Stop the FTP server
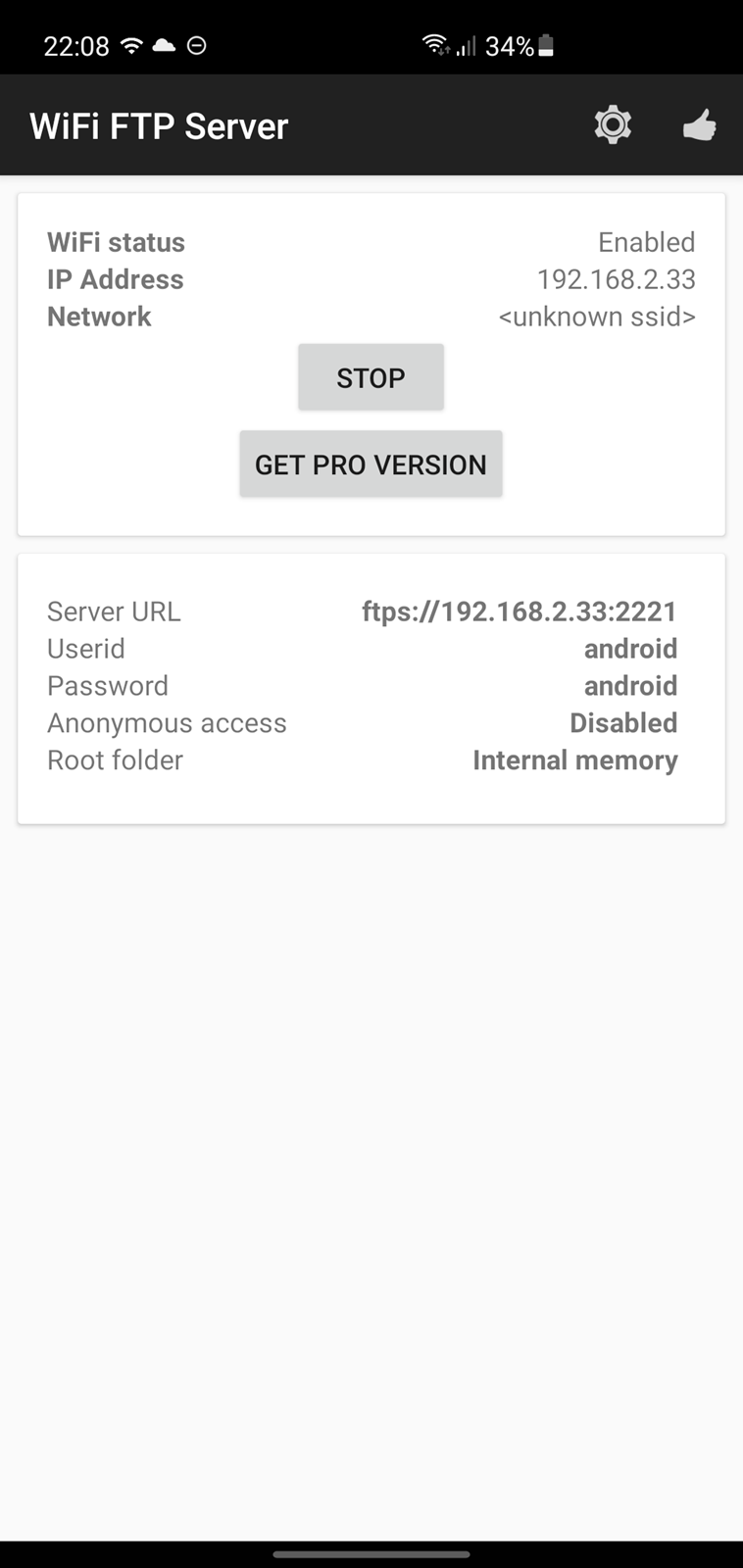 (x=371, y=377)
